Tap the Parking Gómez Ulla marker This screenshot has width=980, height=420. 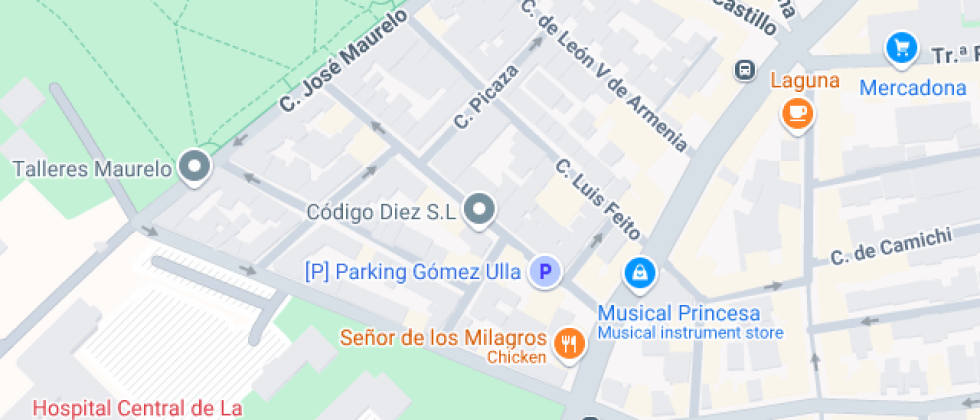point(545,272)
